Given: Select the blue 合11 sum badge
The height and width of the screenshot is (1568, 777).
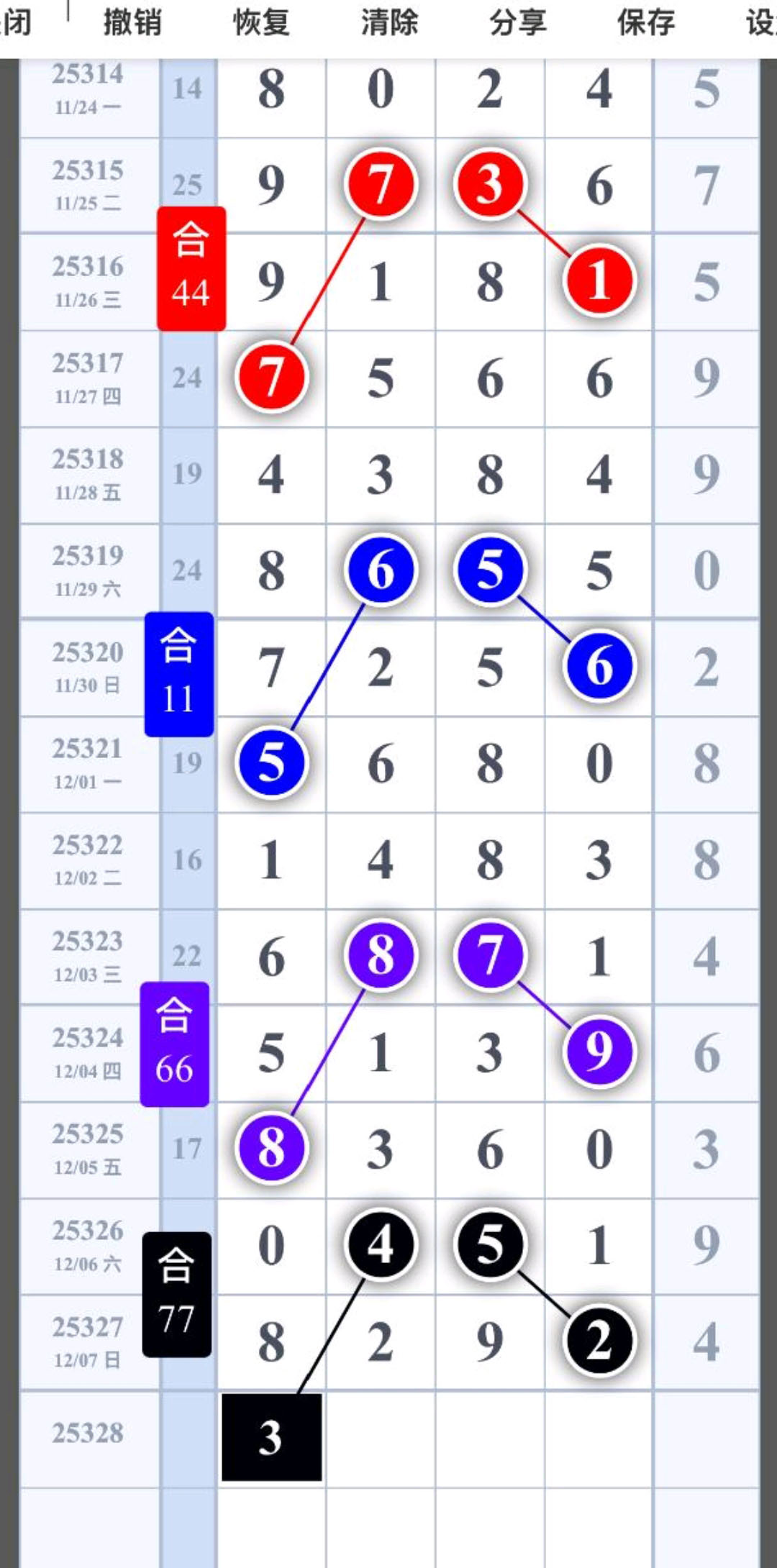Looking at the screenshot, I should pyautogui.click(x=179, y=673).
